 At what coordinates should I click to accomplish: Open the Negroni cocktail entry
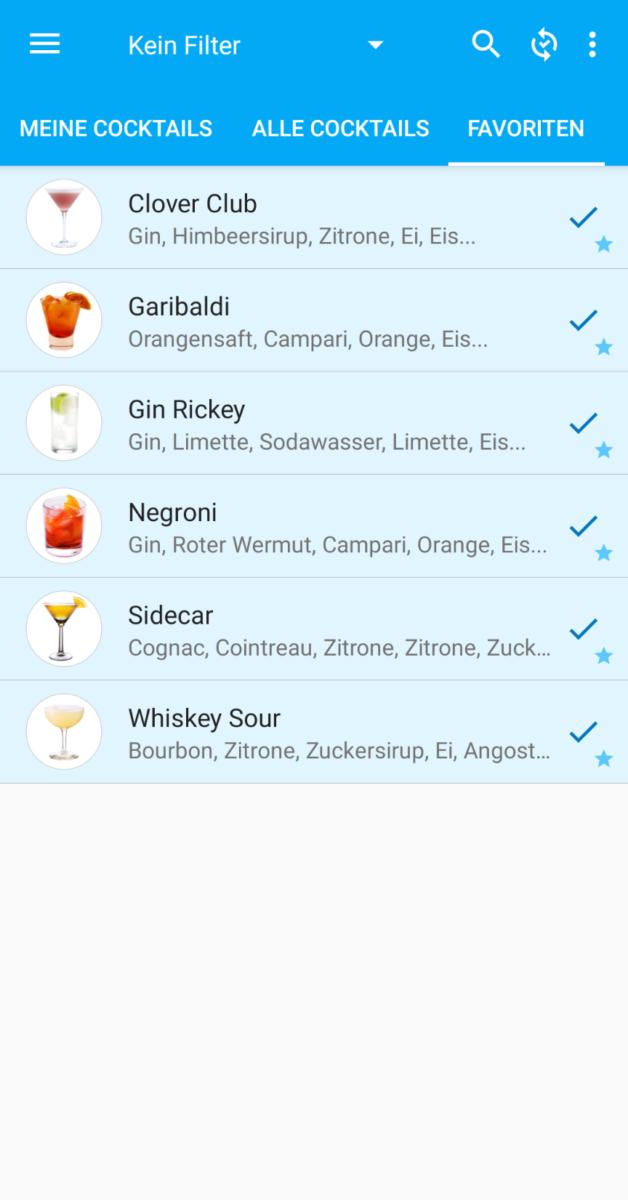(314, 526)
